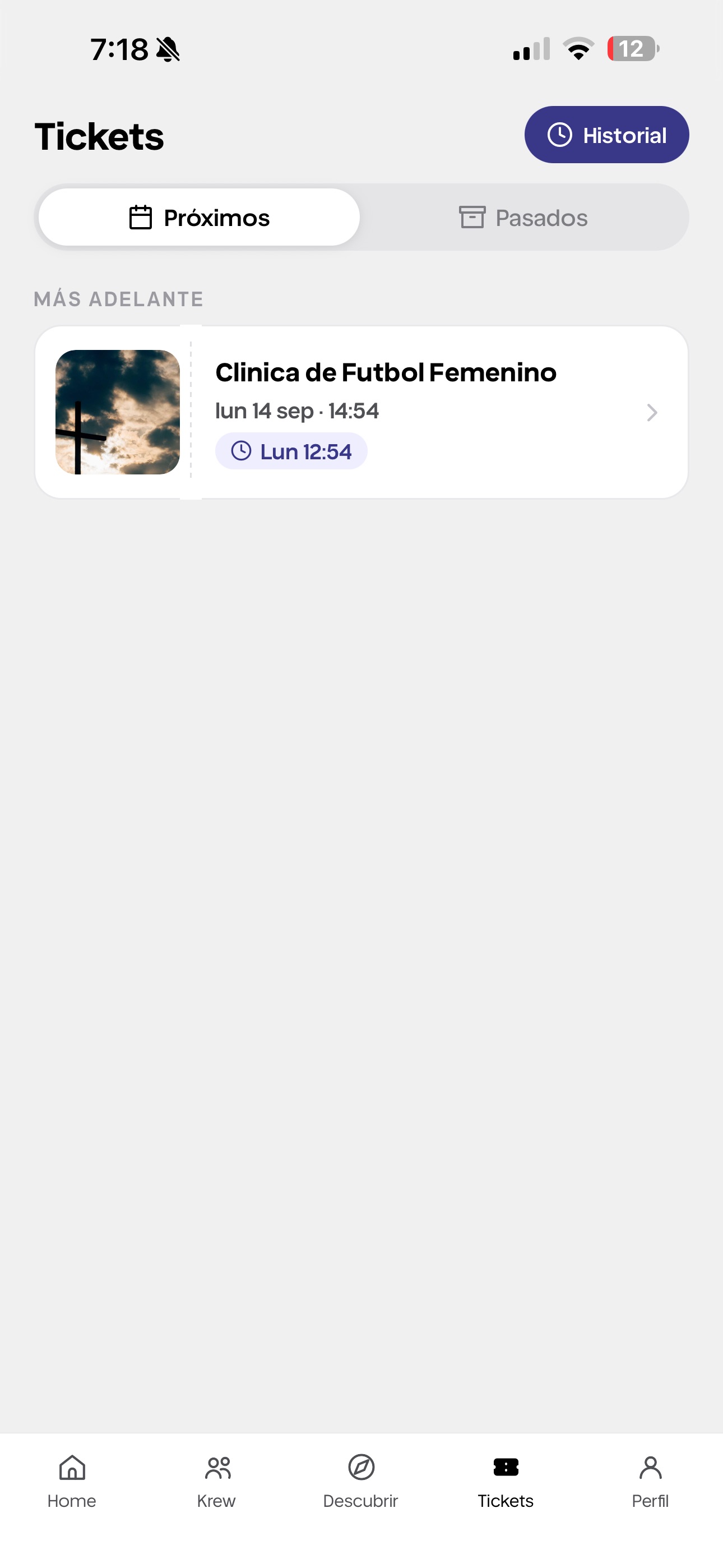Open the Krew tab

pyautogui.click(x=217, y=1481)
